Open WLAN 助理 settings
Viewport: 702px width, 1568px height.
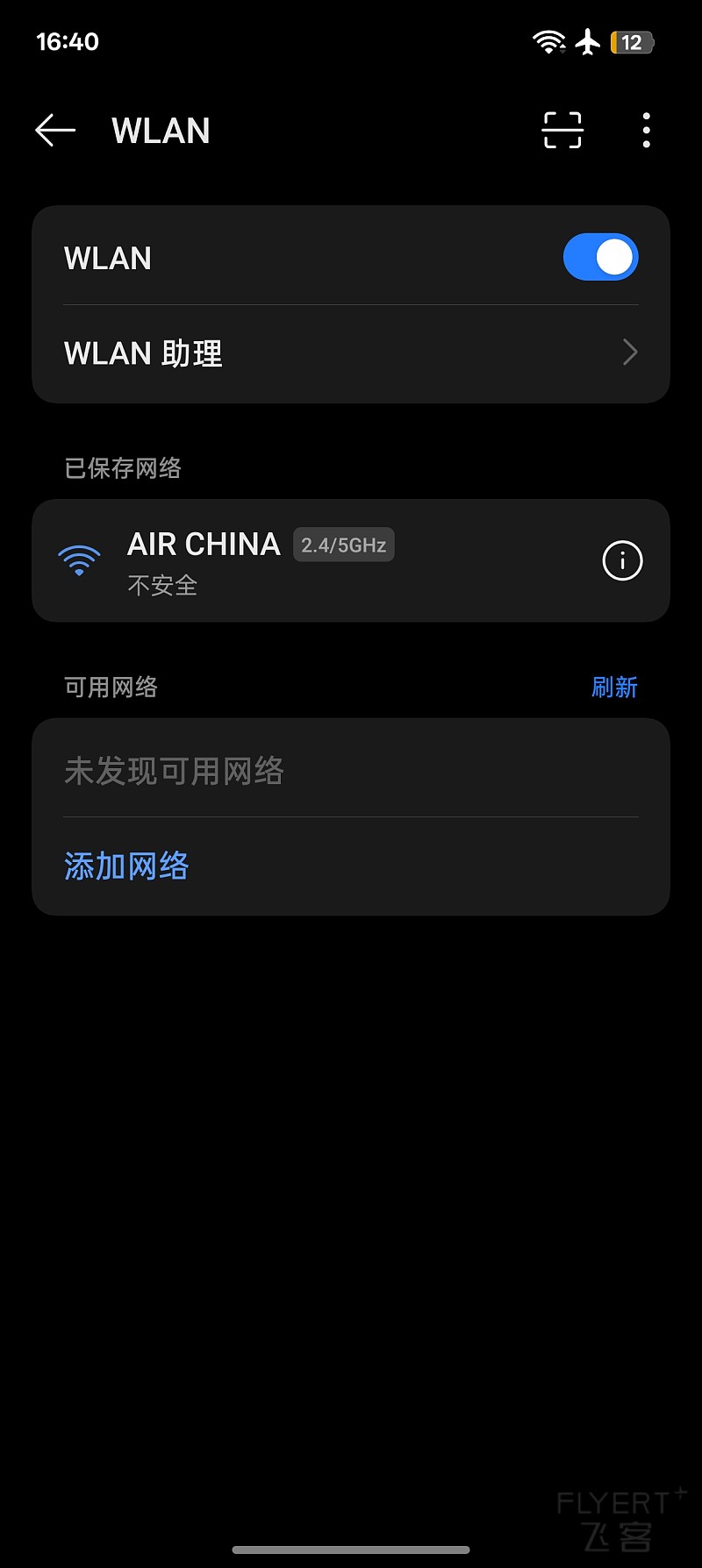[x=351, y=353]
